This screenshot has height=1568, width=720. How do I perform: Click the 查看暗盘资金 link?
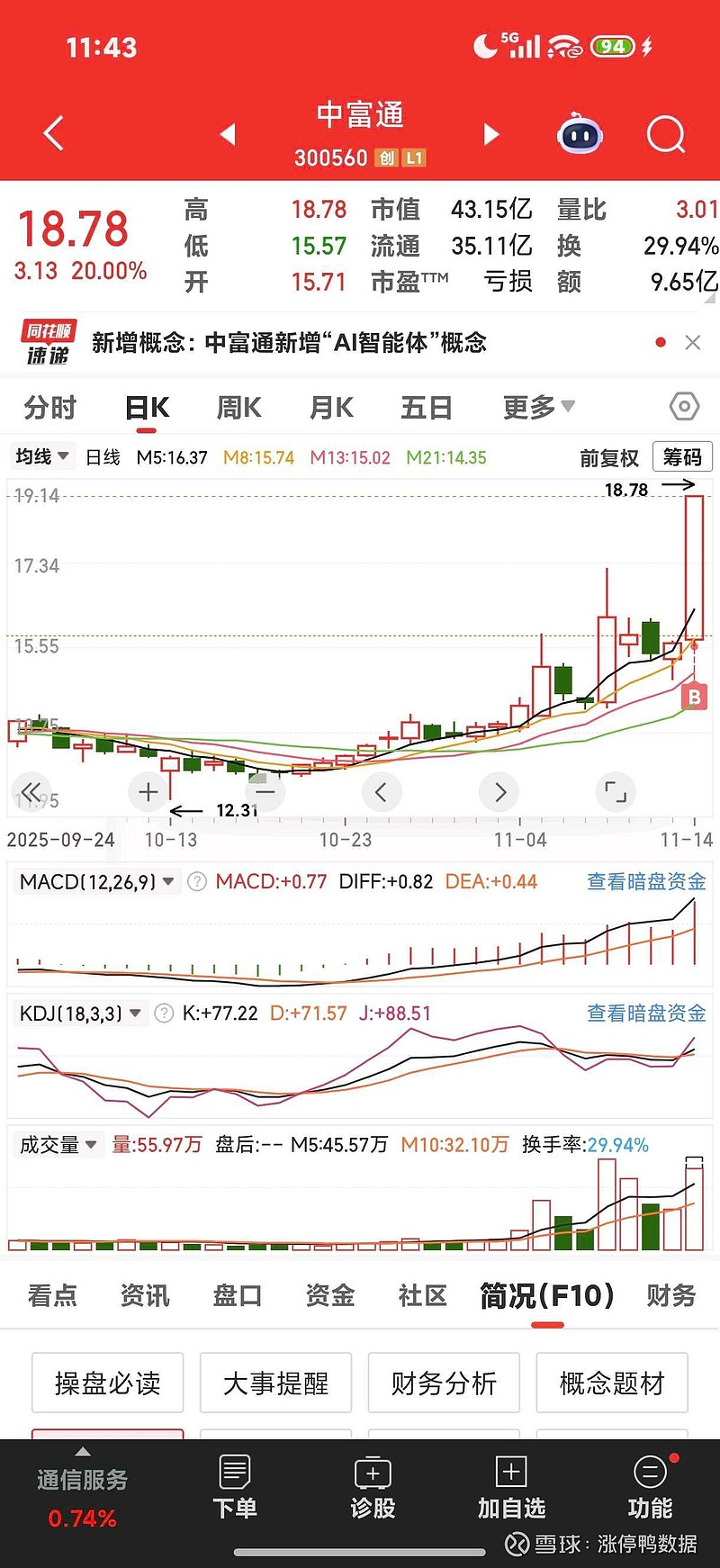tap(645, 882)
